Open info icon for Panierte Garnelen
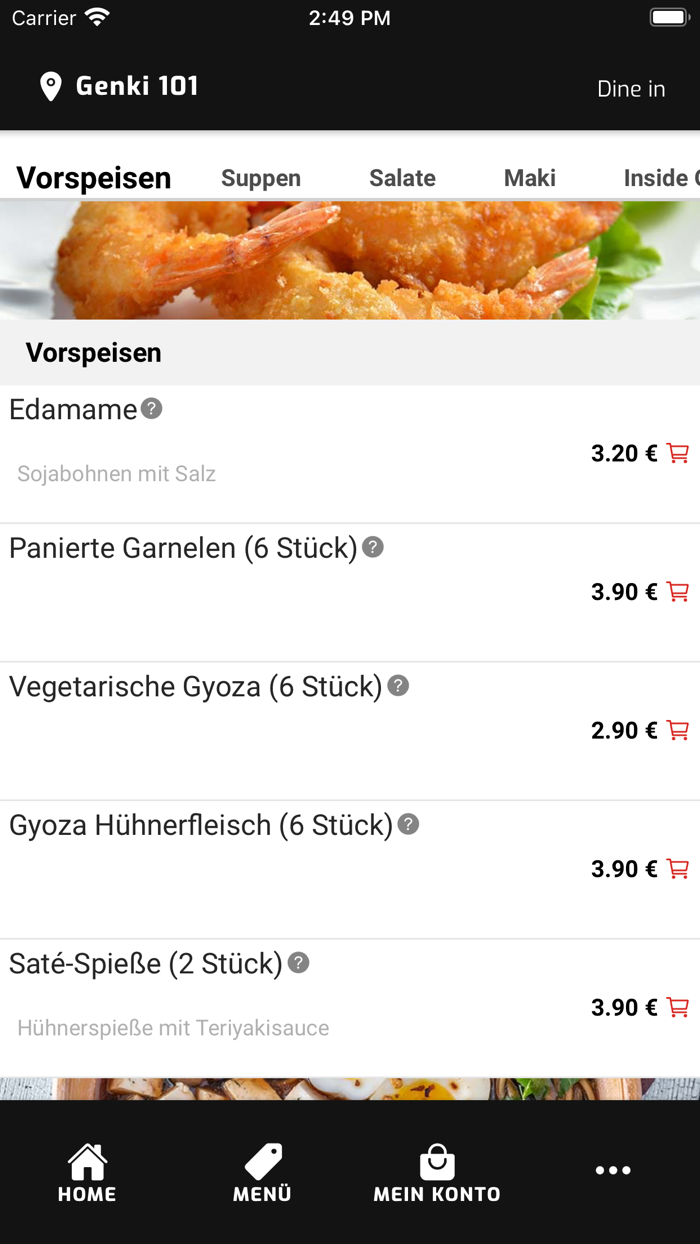 (373, 547)
